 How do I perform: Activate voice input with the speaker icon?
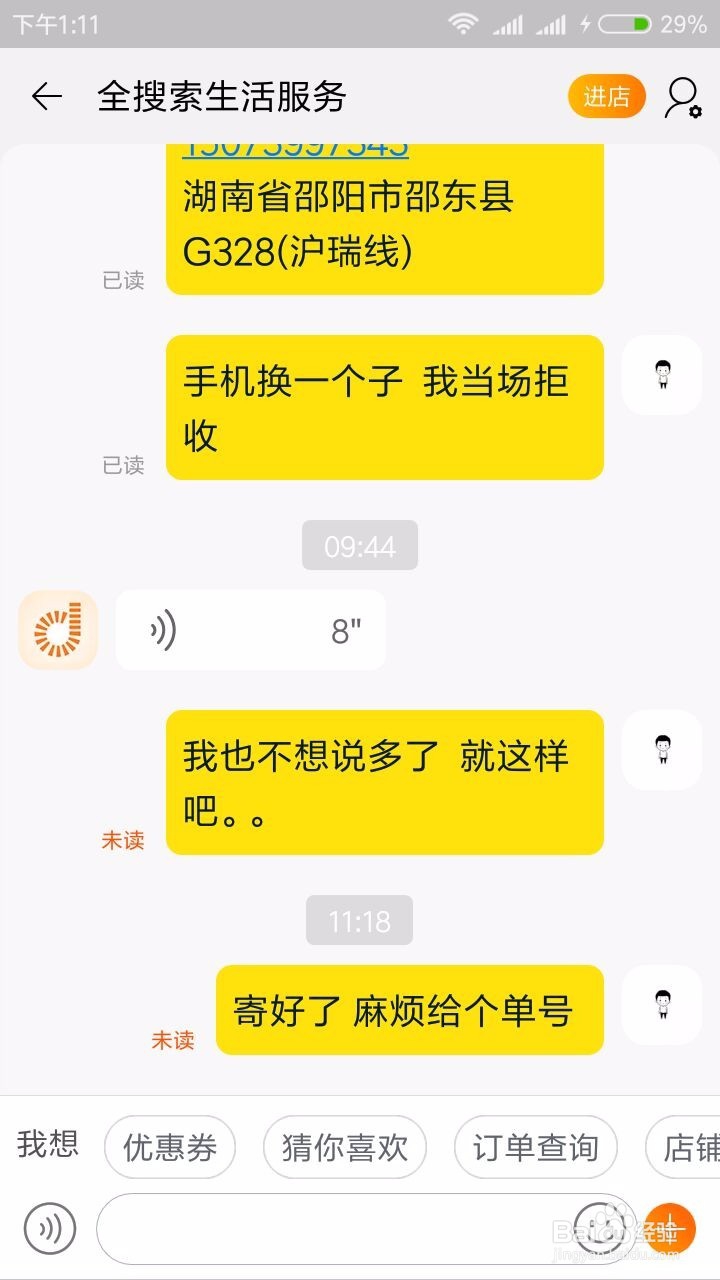(49, 1228)
